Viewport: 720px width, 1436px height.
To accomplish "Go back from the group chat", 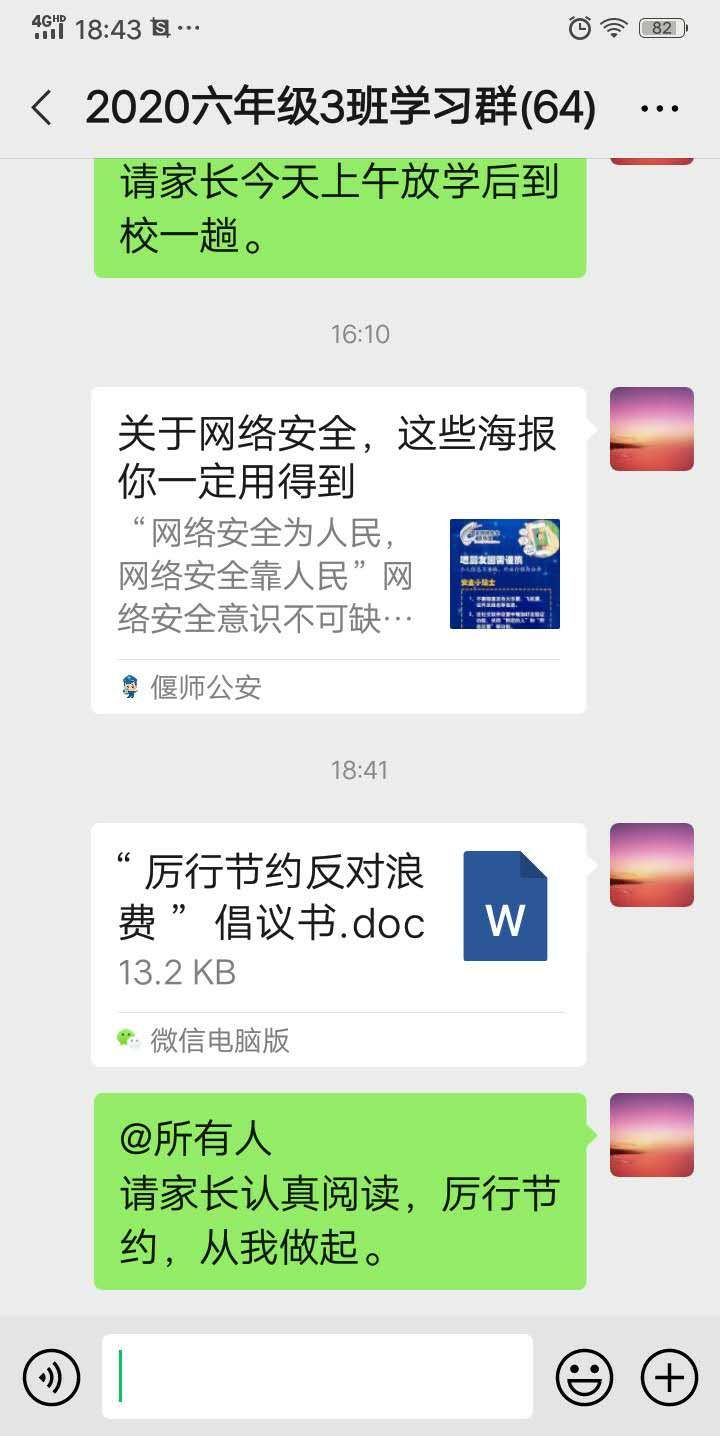I will [42, 108].
